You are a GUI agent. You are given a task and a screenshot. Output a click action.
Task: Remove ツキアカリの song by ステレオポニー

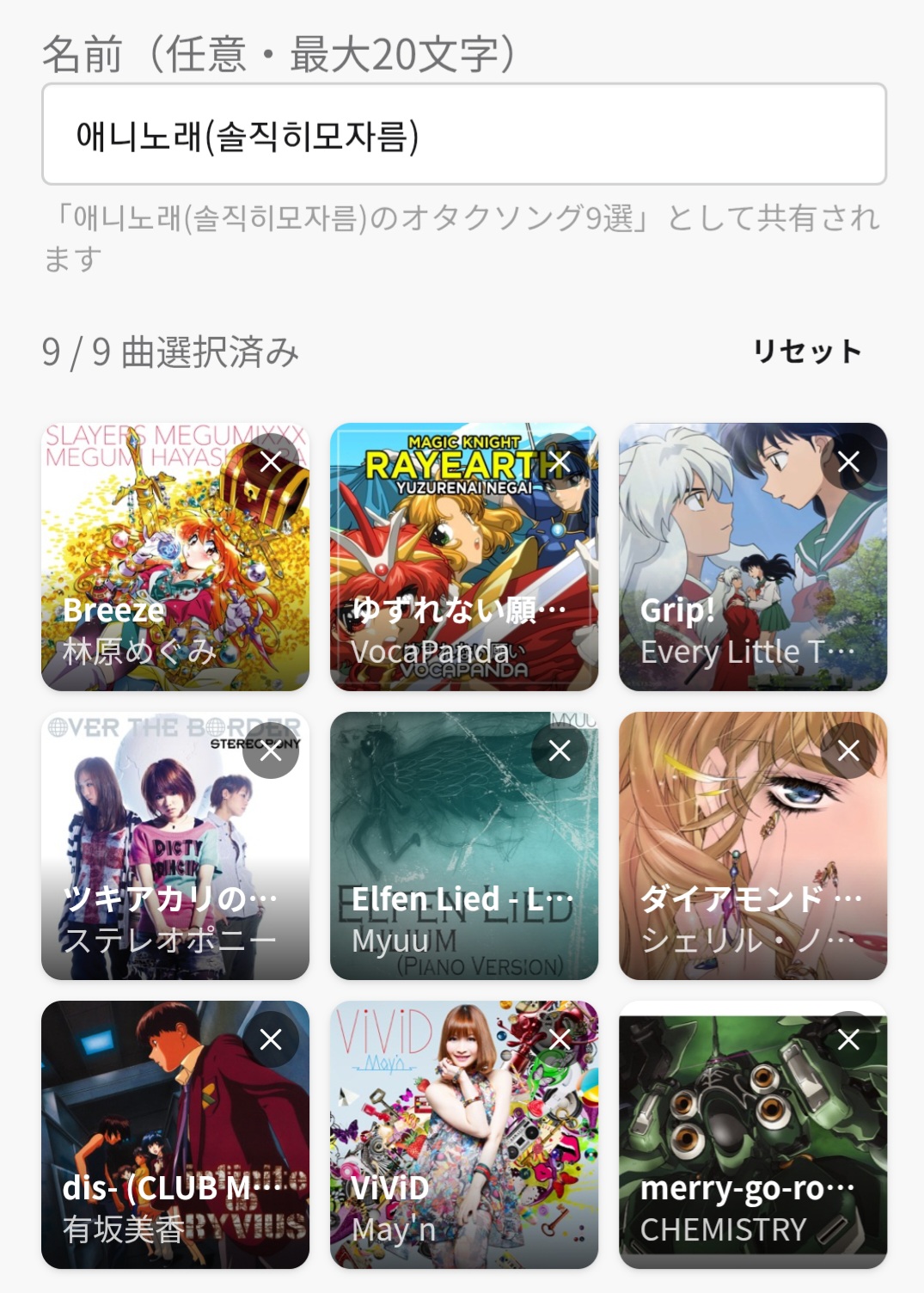(x=271, y=751)
